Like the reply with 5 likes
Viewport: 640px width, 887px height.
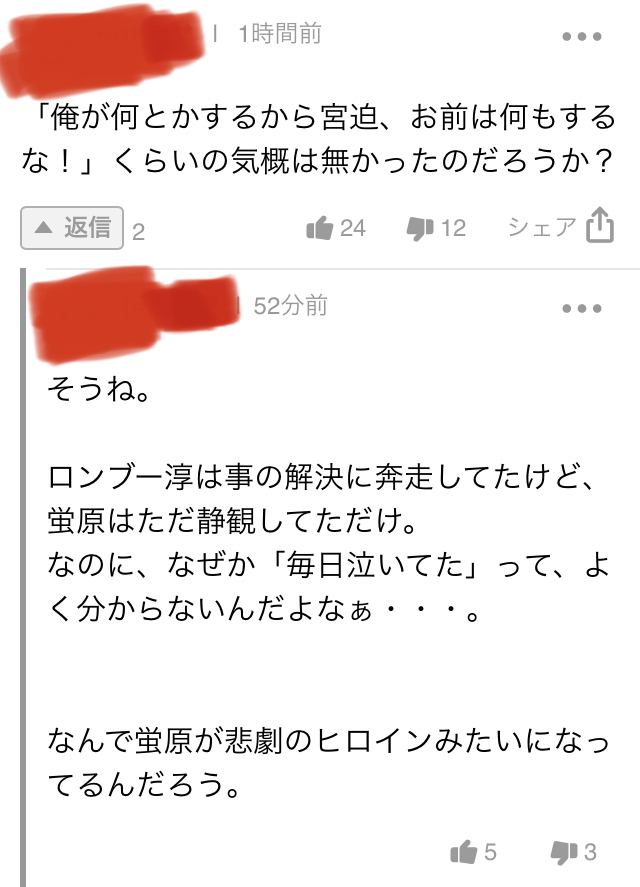[463, 852]
